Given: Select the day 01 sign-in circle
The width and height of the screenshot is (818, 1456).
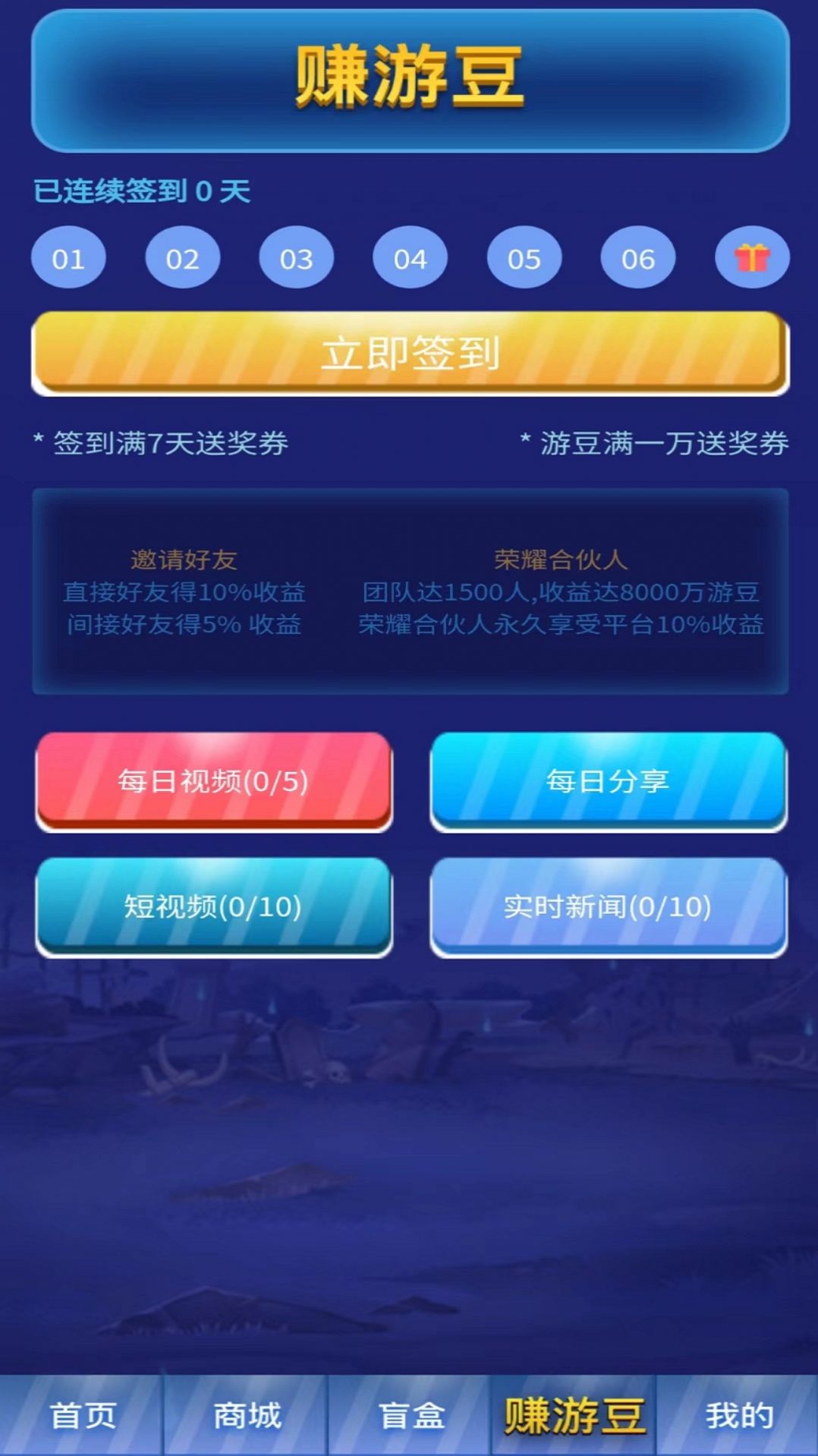Looking at the screenshot, I should coord(69,257).
